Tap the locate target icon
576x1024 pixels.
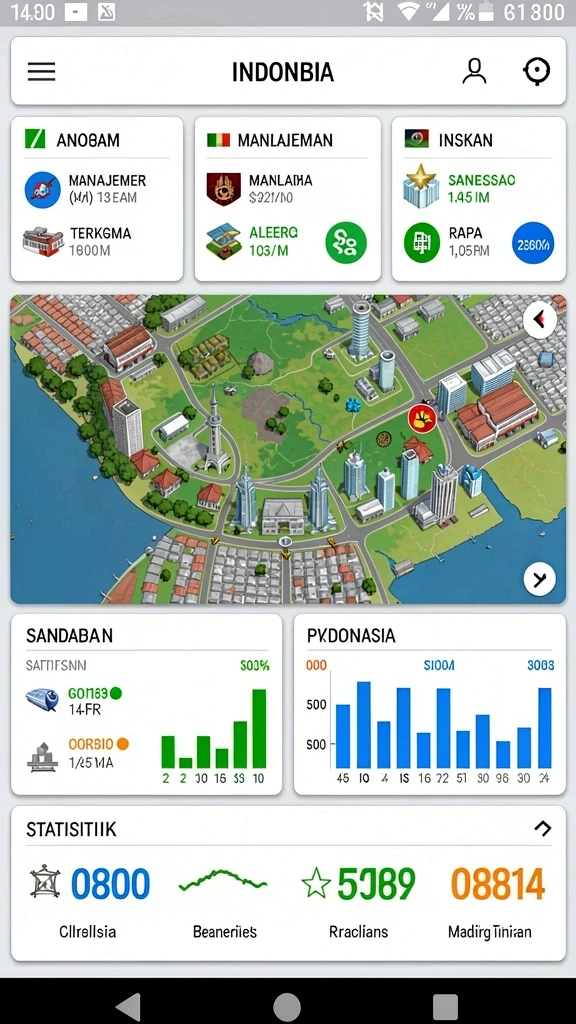(x=536, y=71)
